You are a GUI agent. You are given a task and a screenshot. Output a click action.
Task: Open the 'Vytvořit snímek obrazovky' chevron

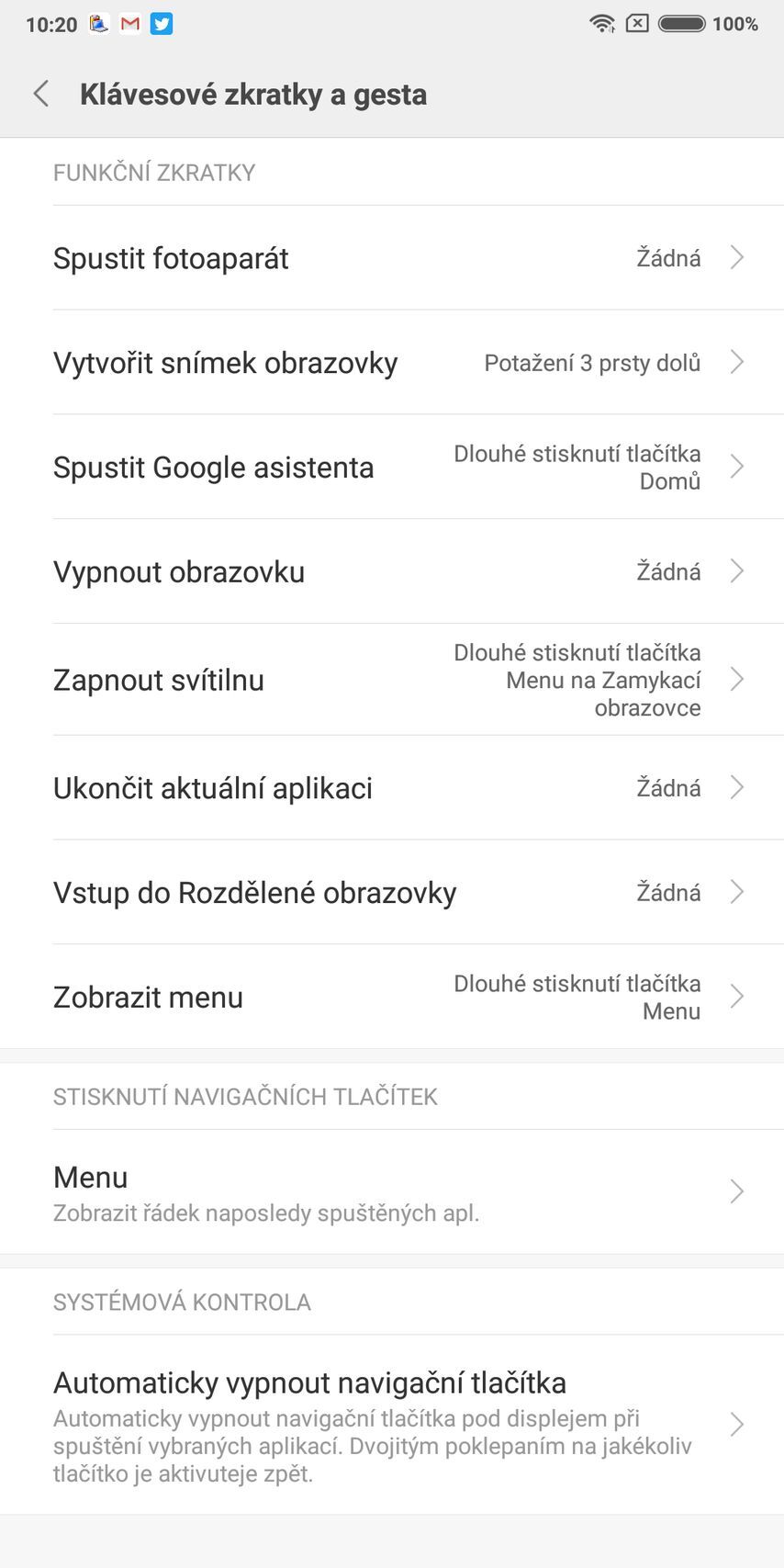tap(737, 362)
